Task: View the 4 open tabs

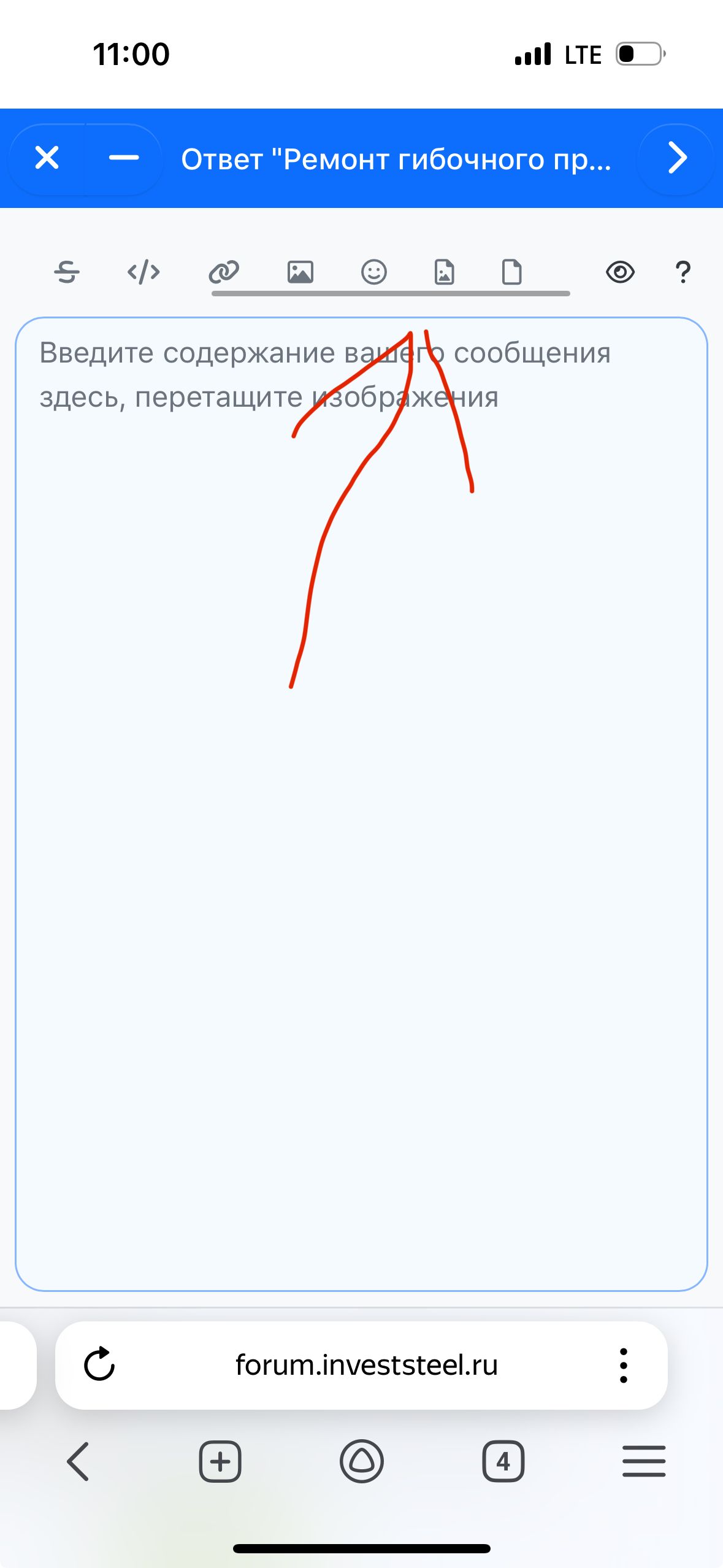Action: click(503, 1461)
